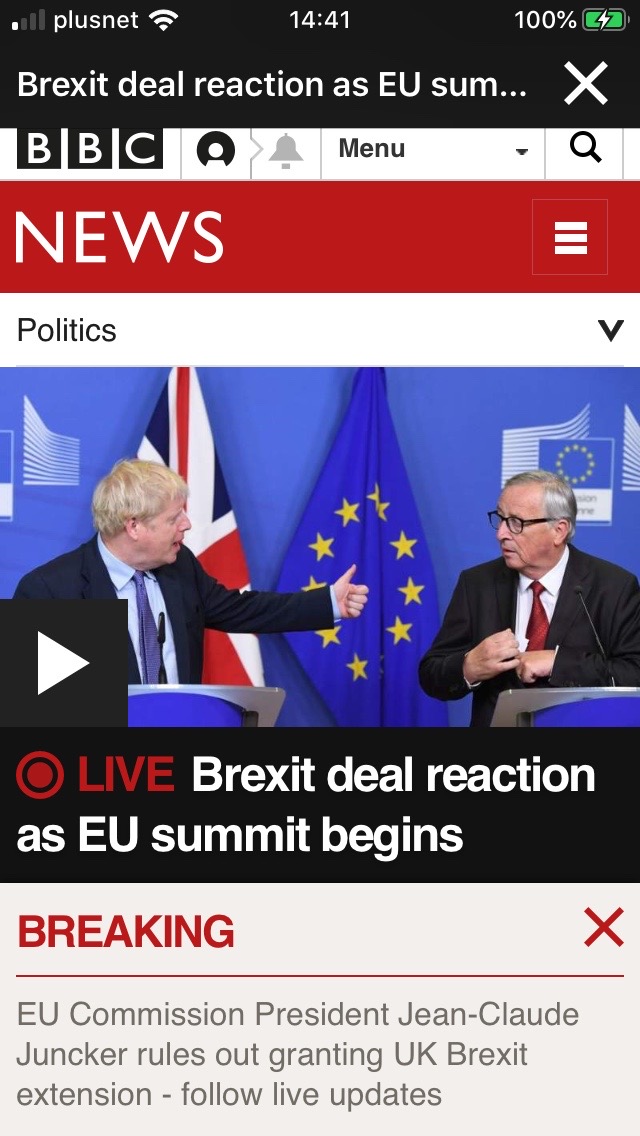This screenshot has height=1136, width=640.
Task: Open BBC search
Action: tap(585, 149)
